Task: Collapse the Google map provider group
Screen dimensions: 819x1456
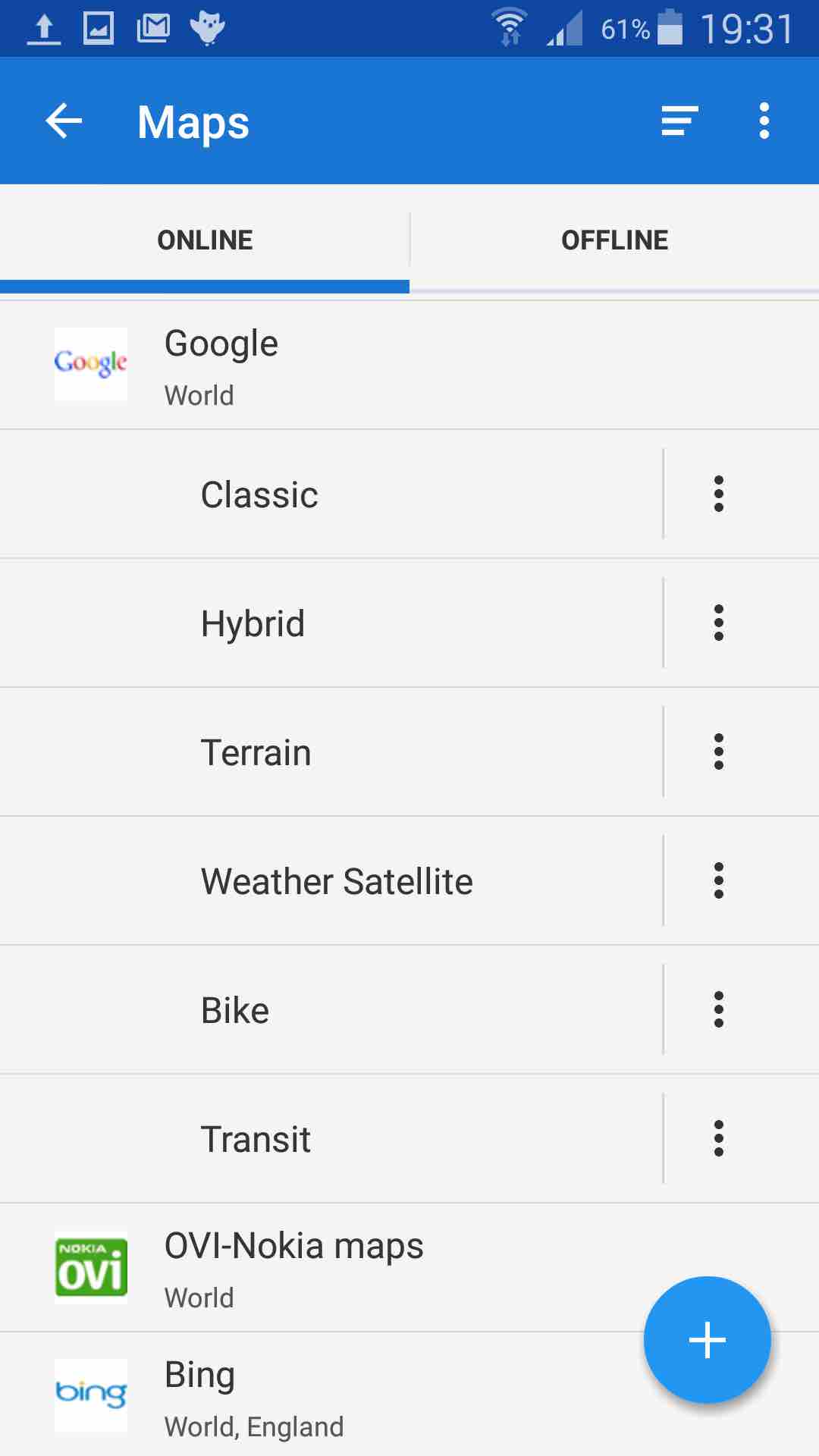Action: (409, 366)
